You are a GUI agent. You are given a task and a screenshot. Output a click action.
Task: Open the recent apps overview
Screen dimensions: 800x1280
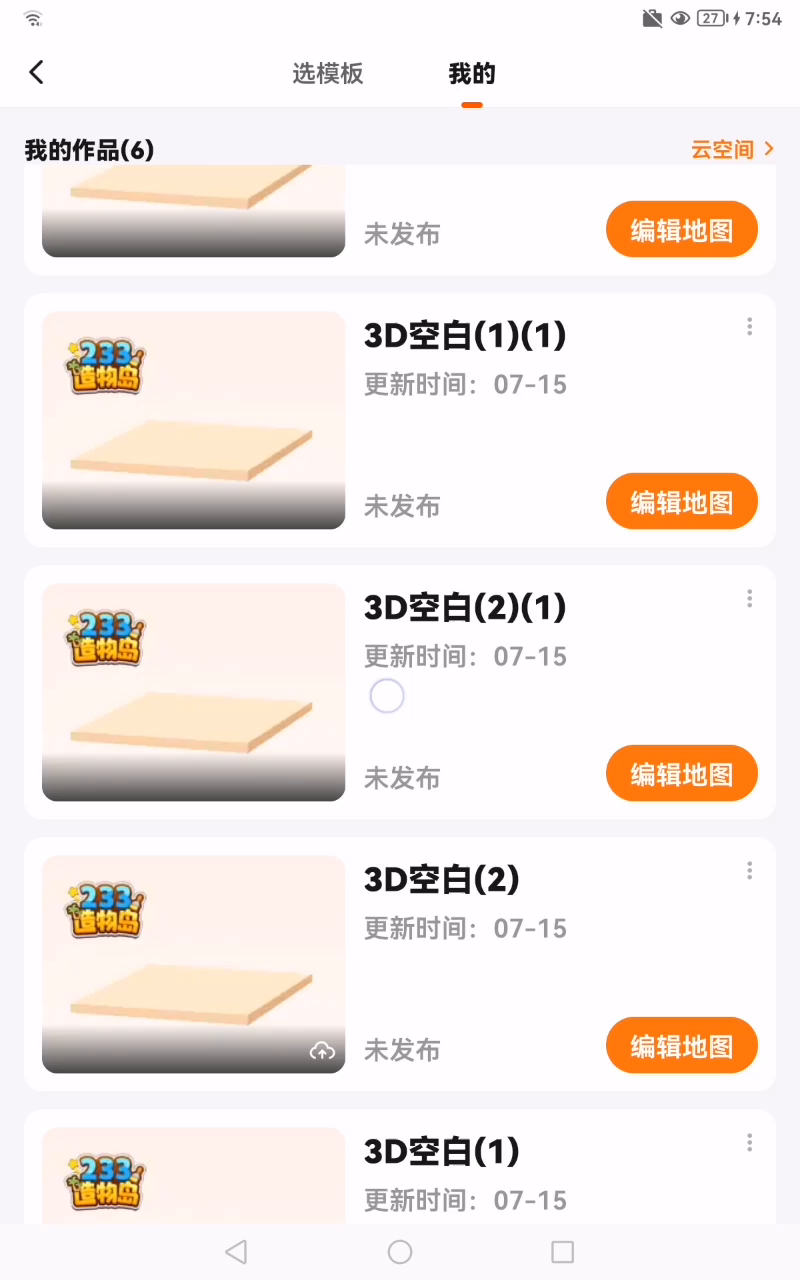(x=563, y=1252)
